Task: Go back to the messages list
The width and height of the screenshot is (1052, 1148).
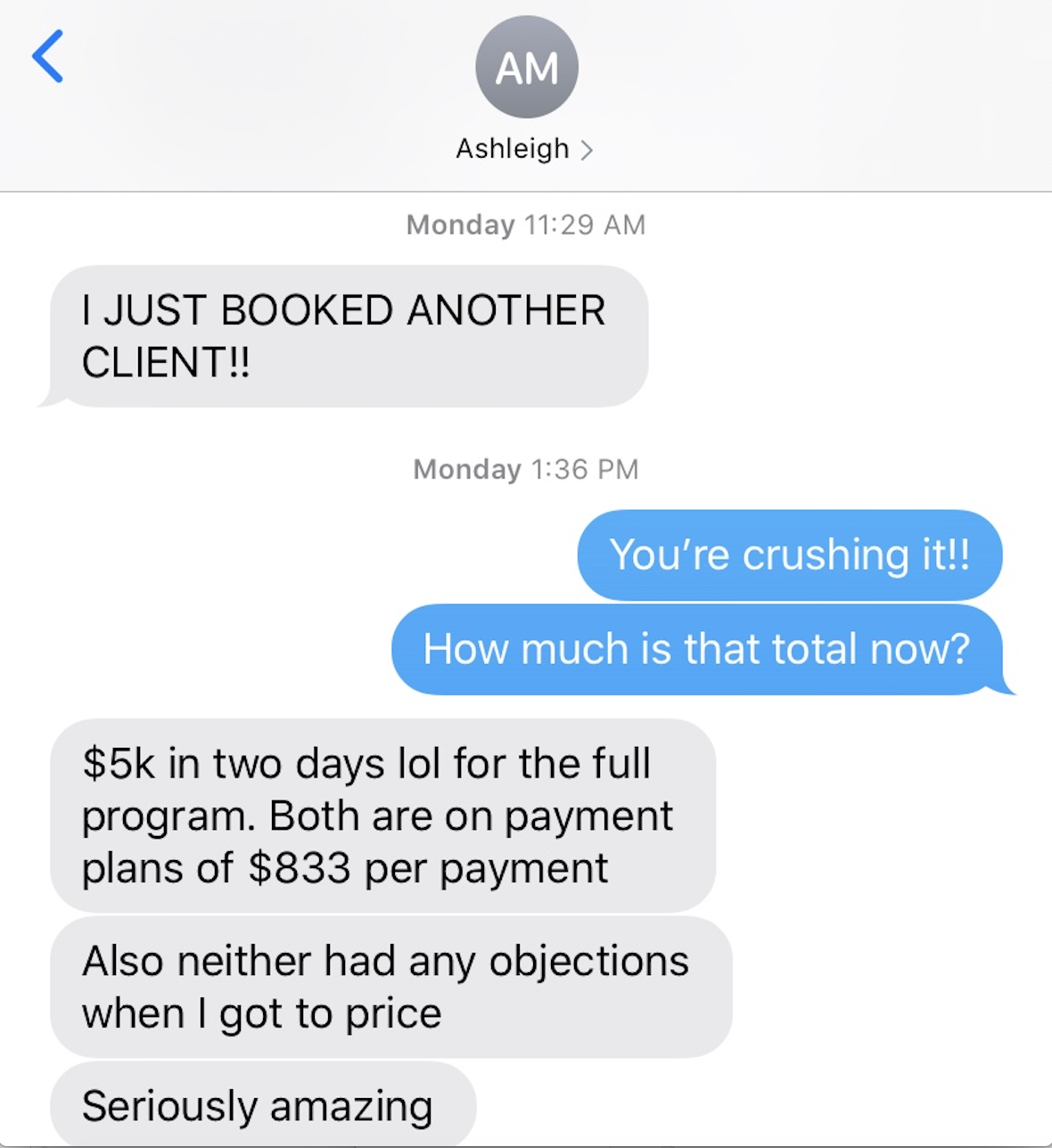Action: (x=48, y=56)
